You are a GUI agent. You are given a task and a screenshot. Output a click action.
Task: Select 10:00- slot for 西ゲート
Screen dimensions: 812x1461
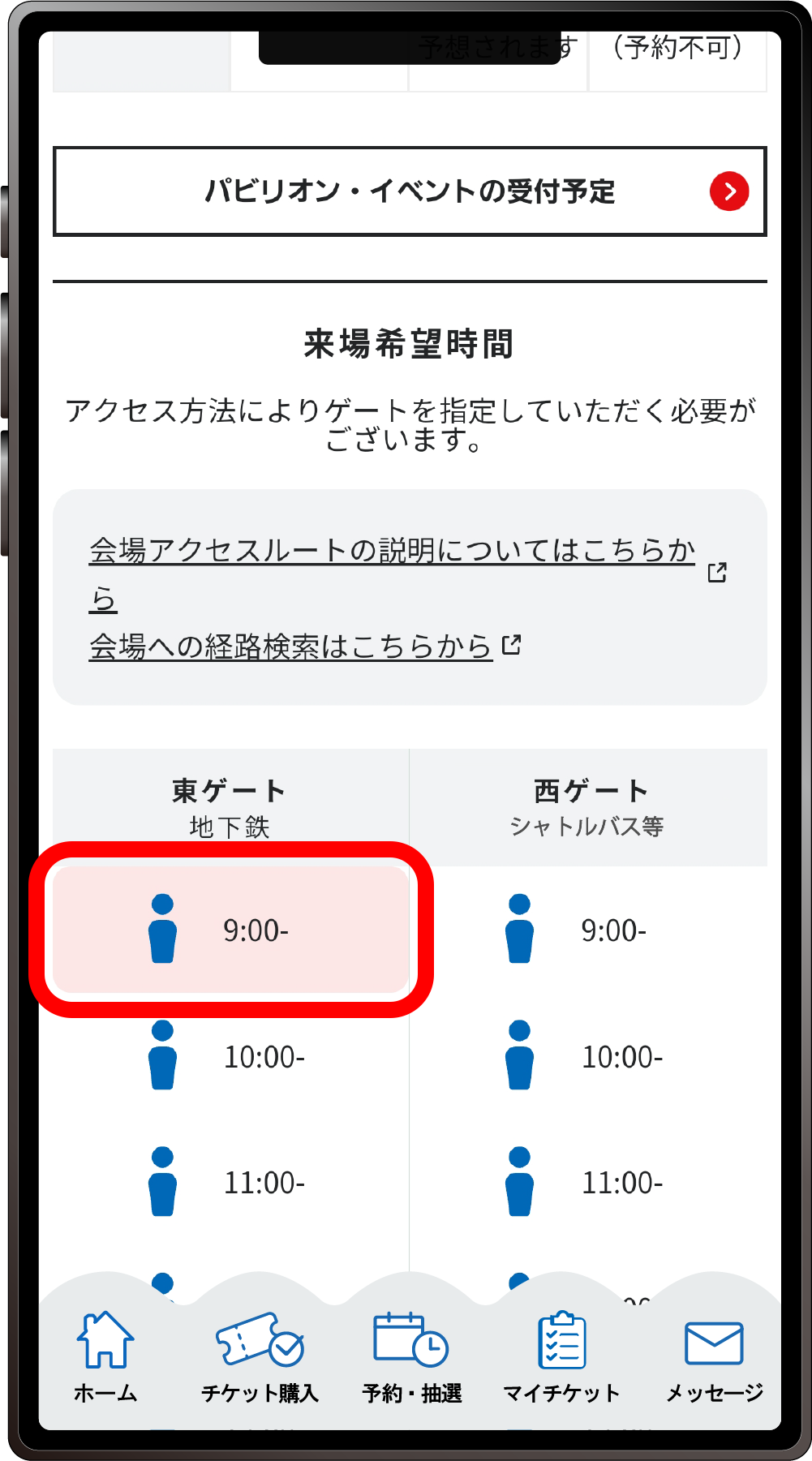coord(589,1056)
